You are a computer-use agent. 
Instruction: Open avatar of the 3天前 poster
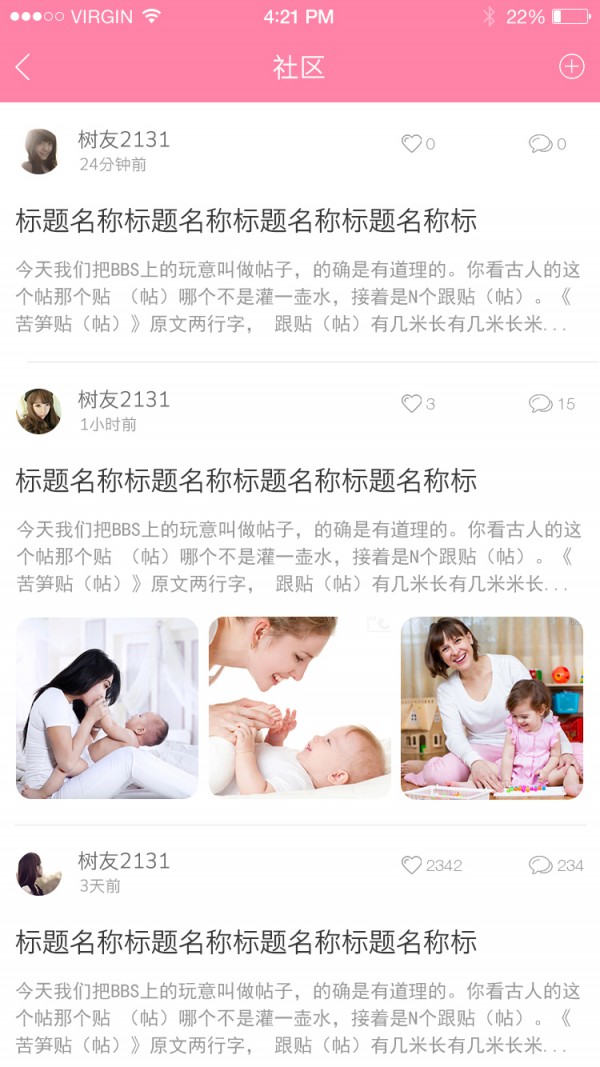tap(39, 873)
